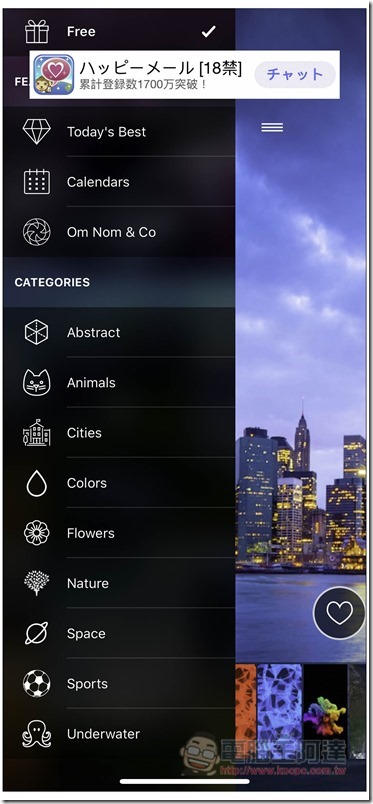Open Om Nom & Co
Image resolution: width=373 pixels, height=804 pixels.
click(119, 232)
